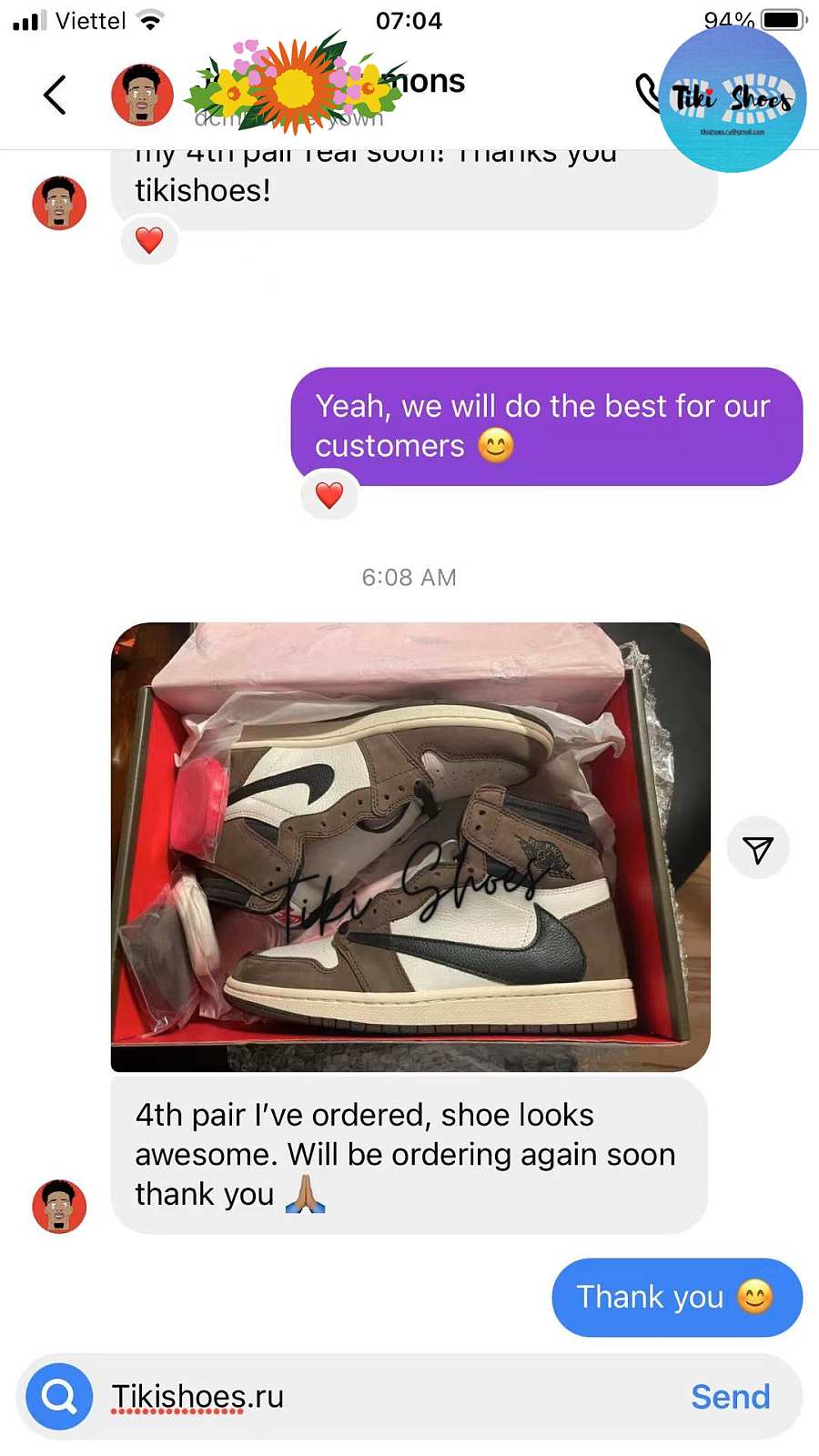View heart reaction under the purple message
819x1456 pixels.
[329, 495]
